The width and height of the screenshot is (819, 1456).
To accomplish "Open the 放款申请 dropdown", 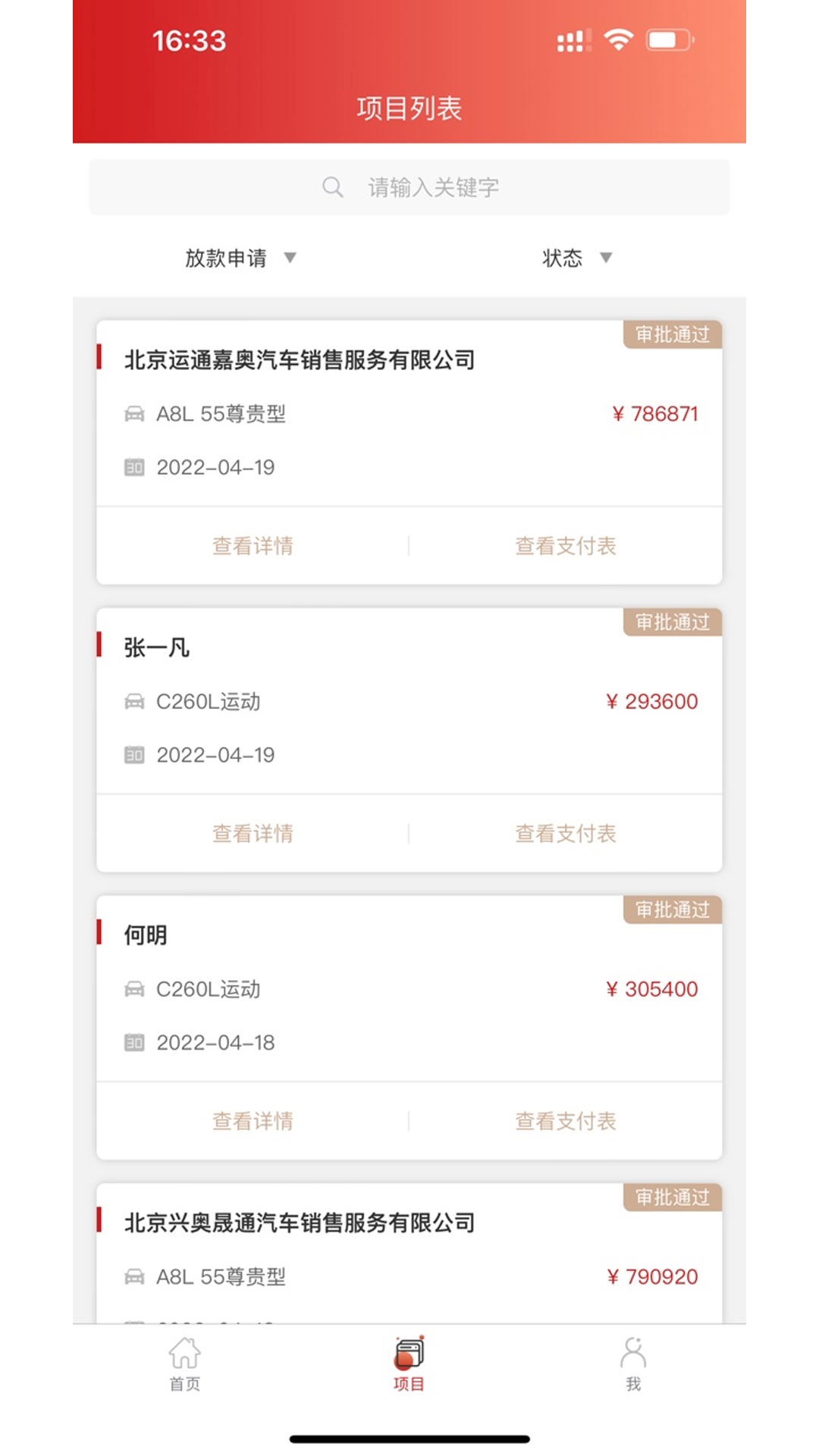I will pyautogui.click(x=227, y=258).
